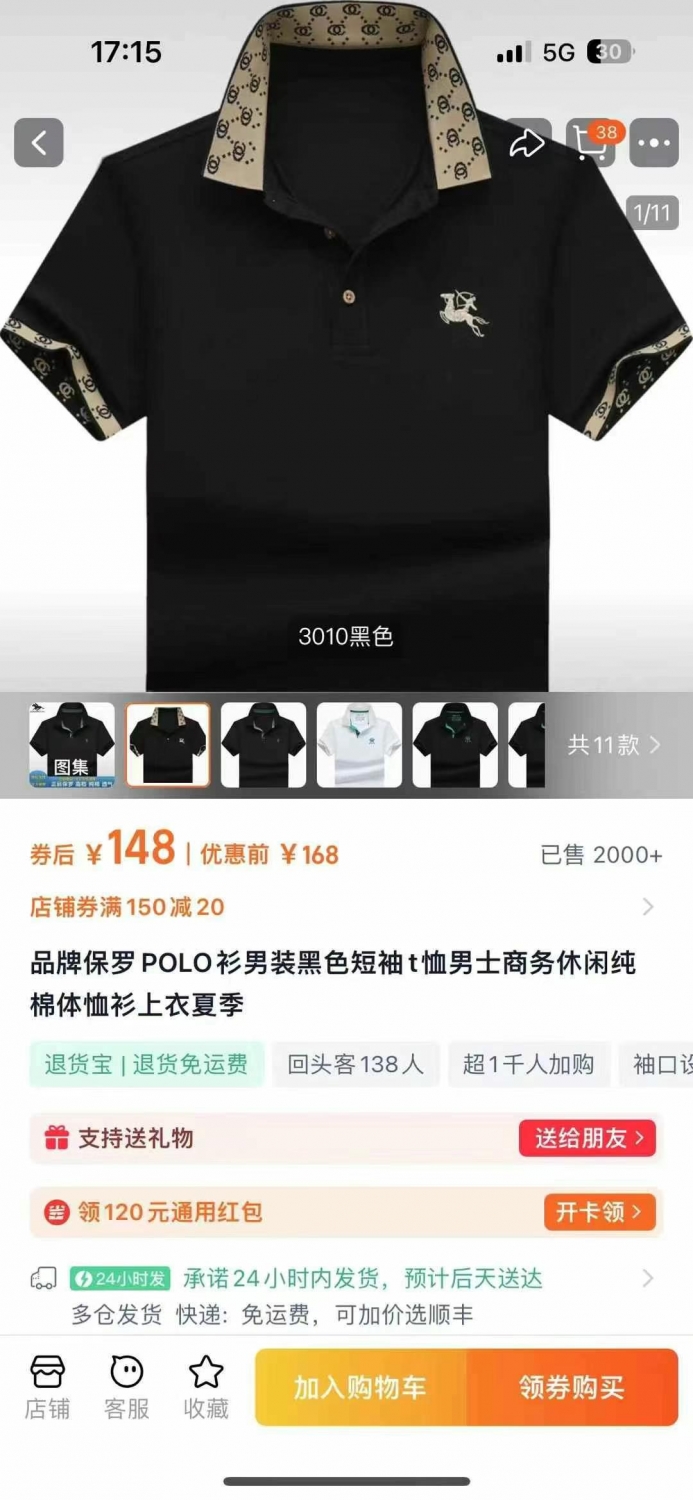693x1500 pixels.
Task: Contact 客服 customer service
Action: [127, 1387]
